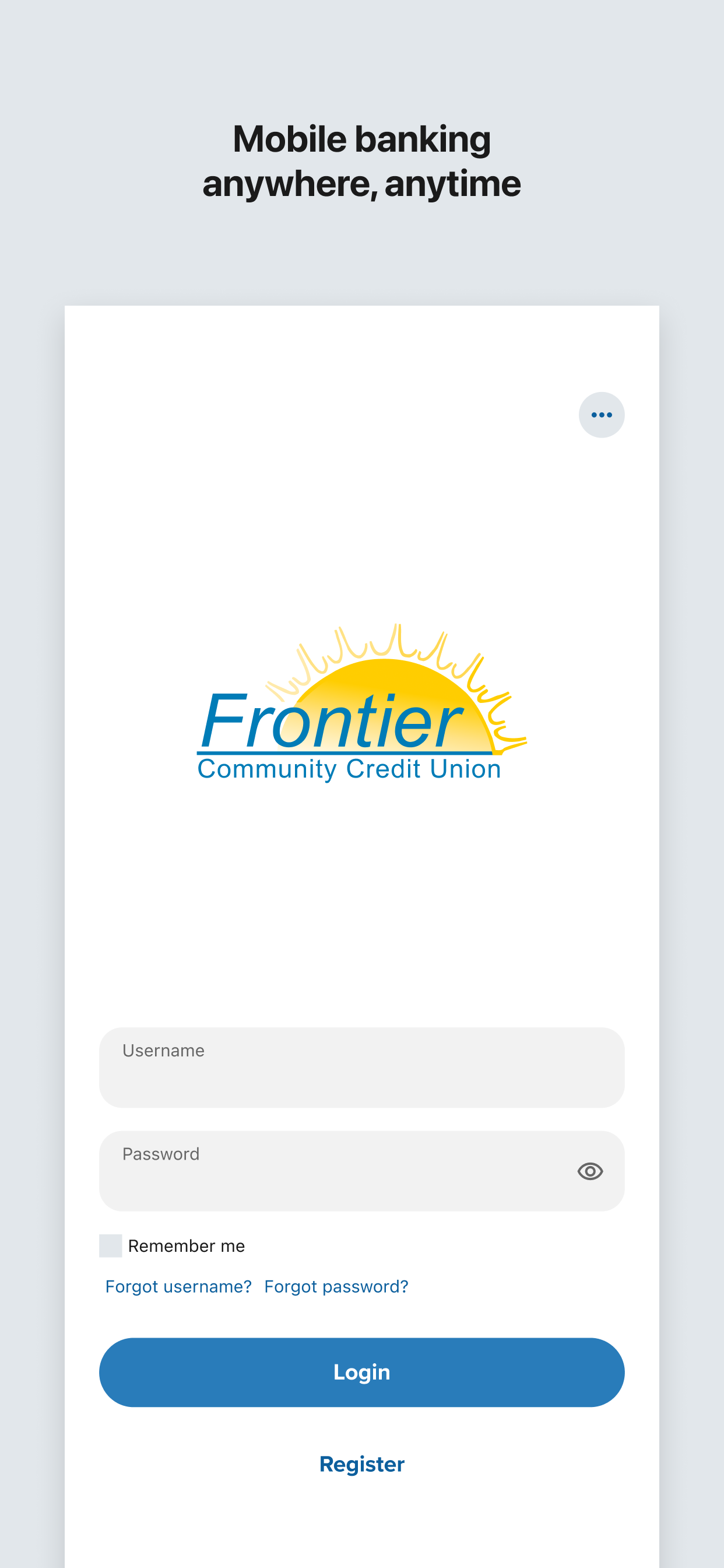Check the box next to Remember me
This screenshot has height=1568, width=724.
click(110, 1245)
